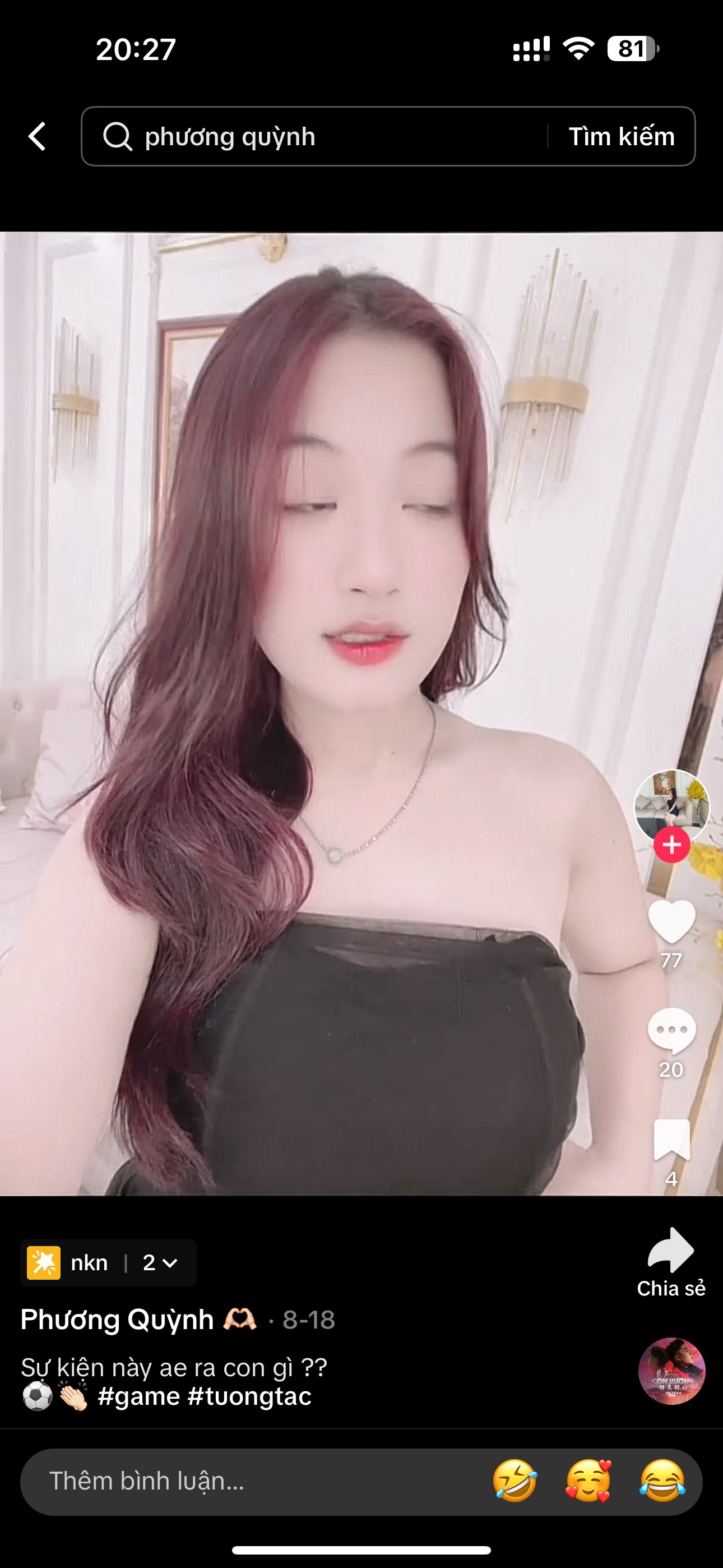
Task: Bookmark this video
Action: tap(671, 1140)
